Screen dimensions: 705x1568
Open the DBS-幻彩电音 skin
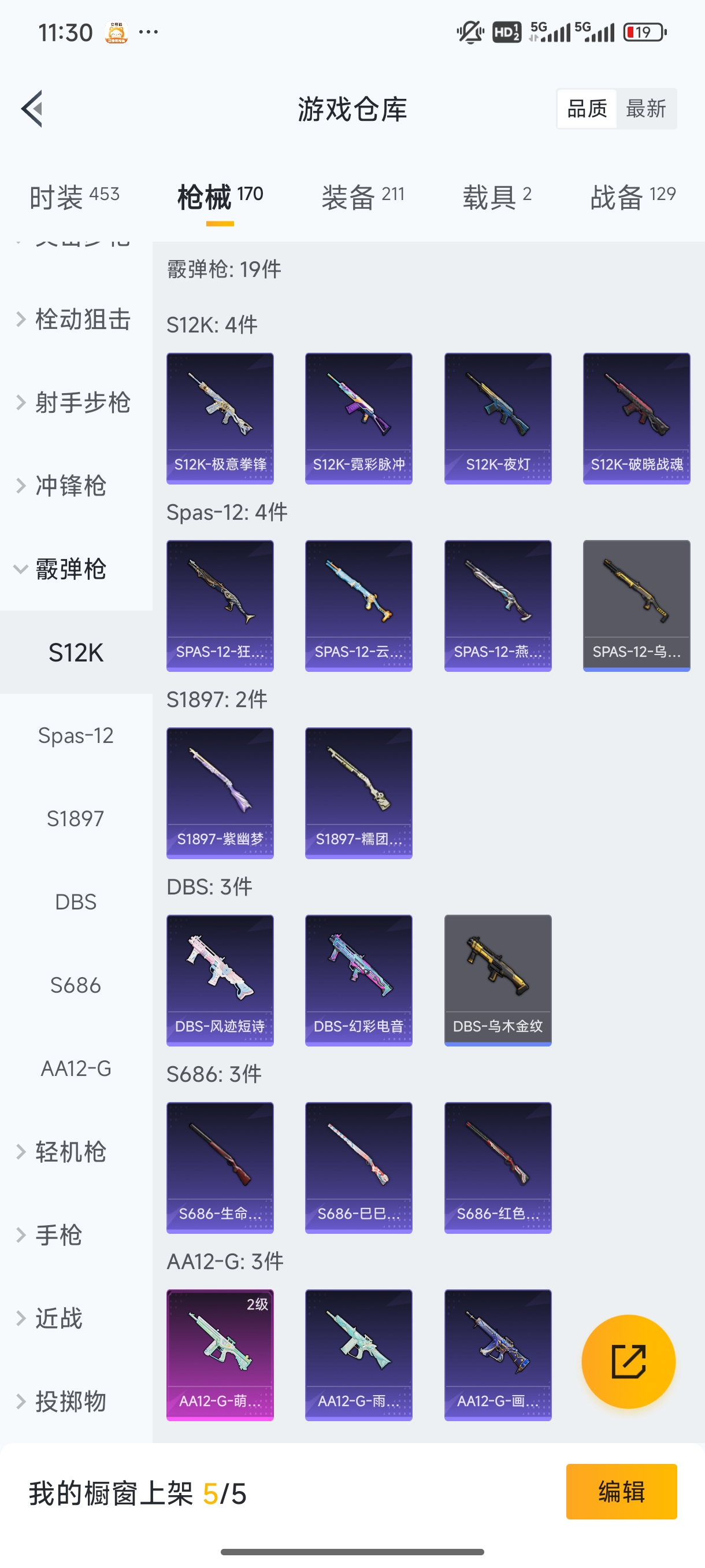[x=359, y=980]
